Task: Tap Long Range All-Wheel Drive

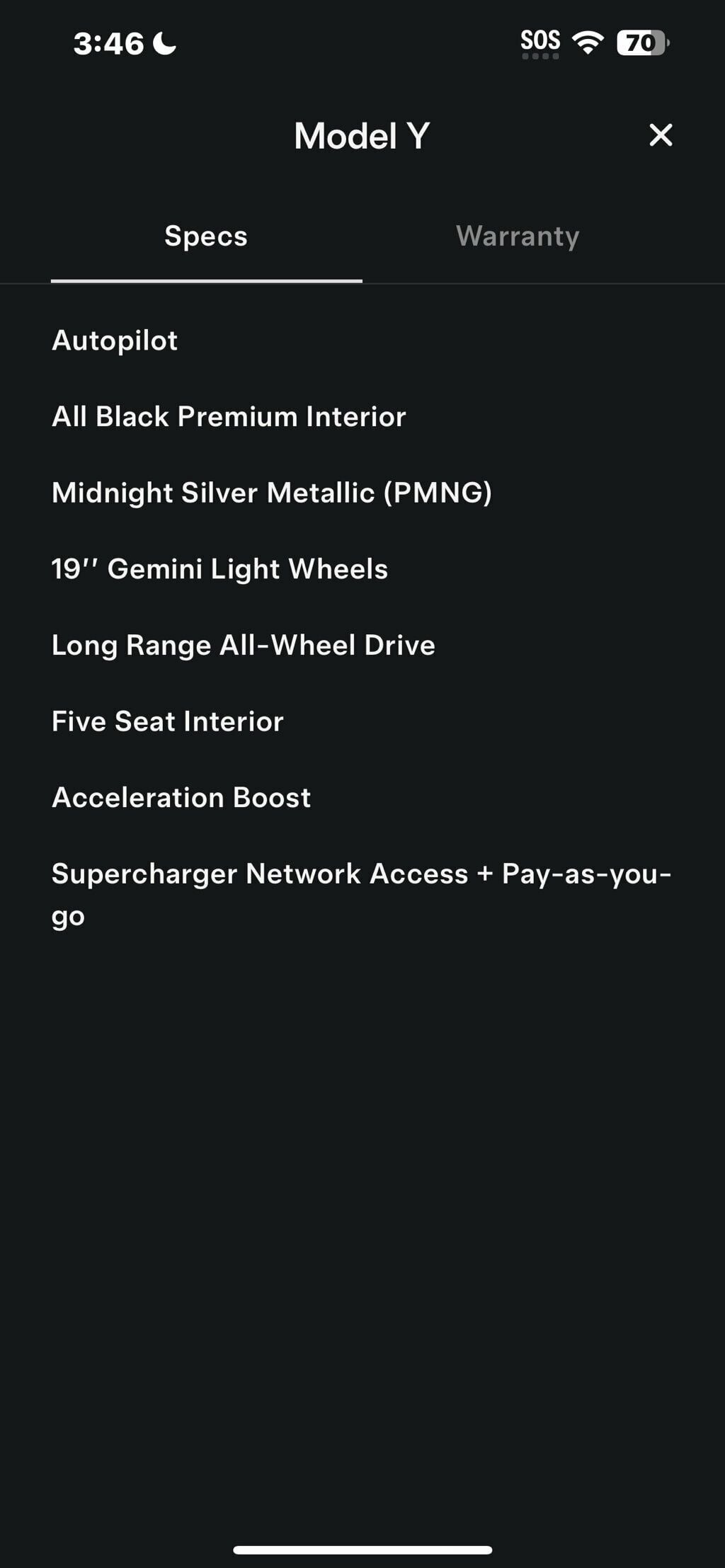Action: 244,644
